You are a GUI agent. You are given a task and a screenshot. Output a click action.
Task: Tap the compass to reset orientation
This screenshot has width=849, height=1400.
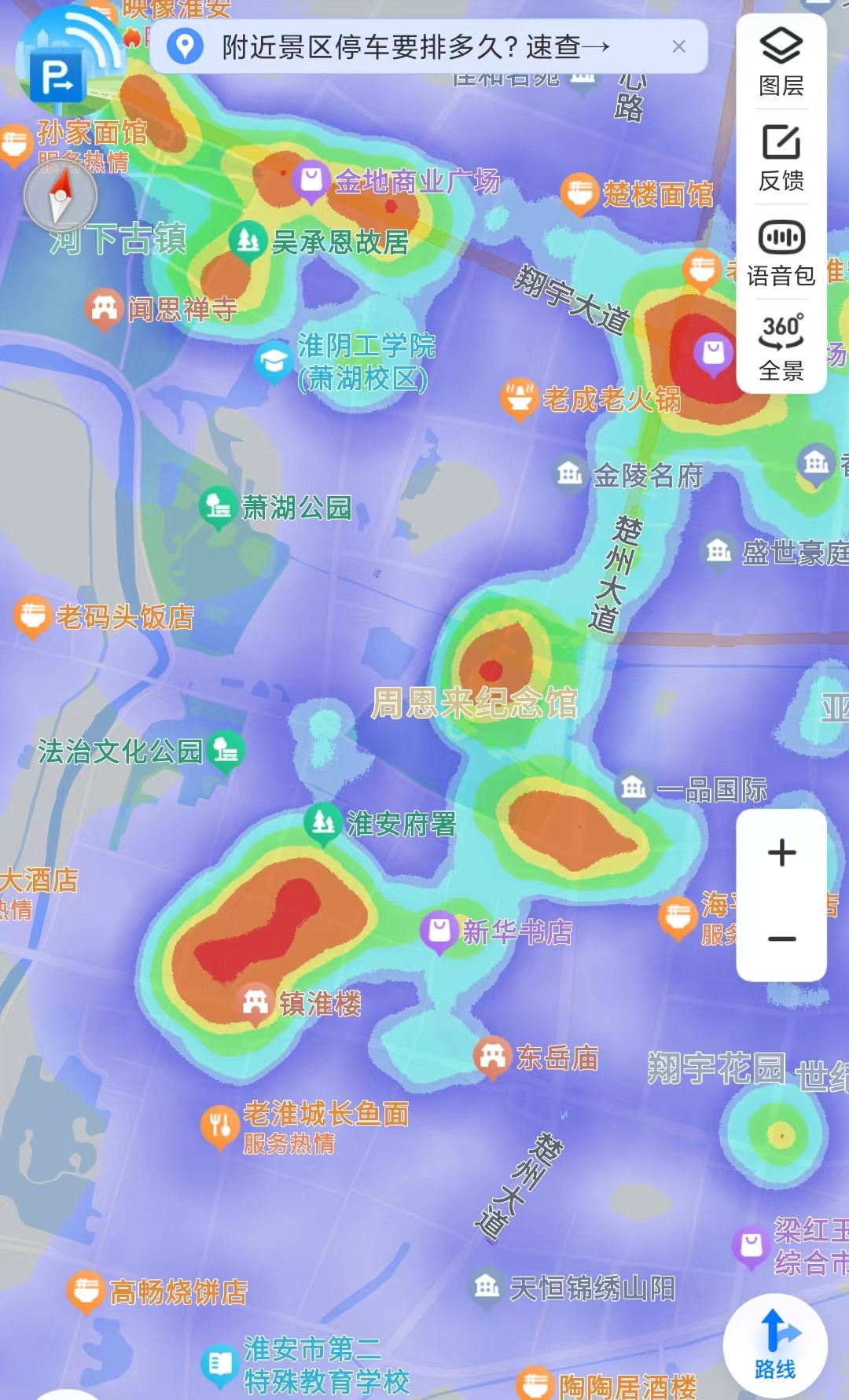pos(61,197)
